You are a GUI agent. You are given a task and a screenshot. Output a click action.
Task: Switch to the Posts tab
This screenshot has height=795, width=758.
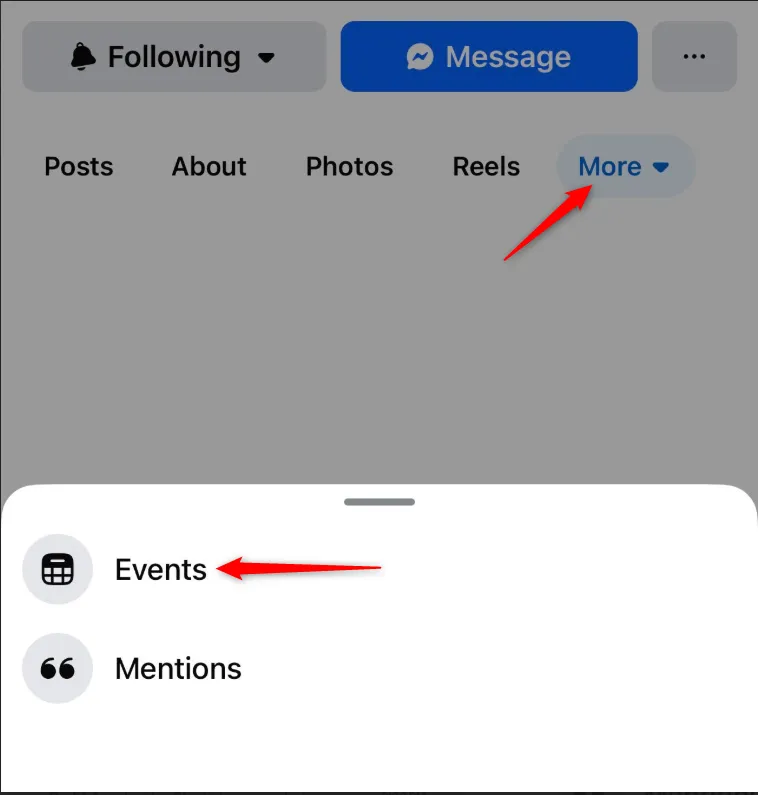[x=79, y=166]
